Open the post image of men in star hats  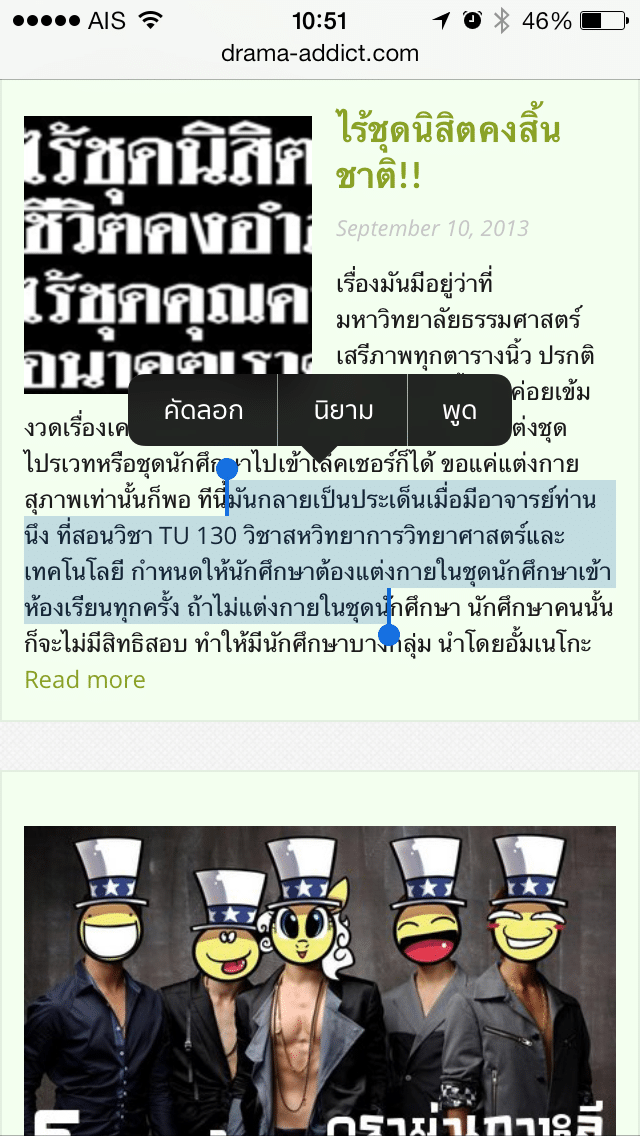pos(320,981)
